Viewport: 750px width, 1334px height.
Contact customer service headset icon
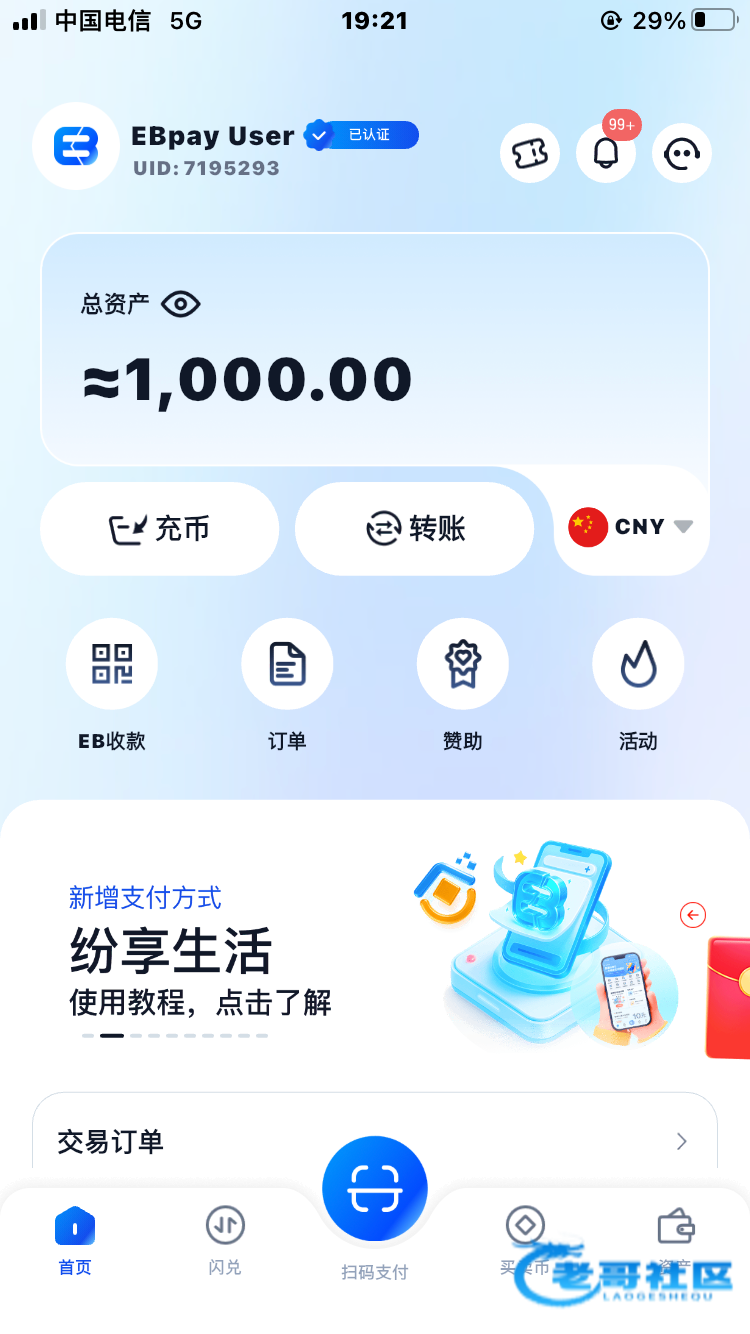[x=682, y=153]
